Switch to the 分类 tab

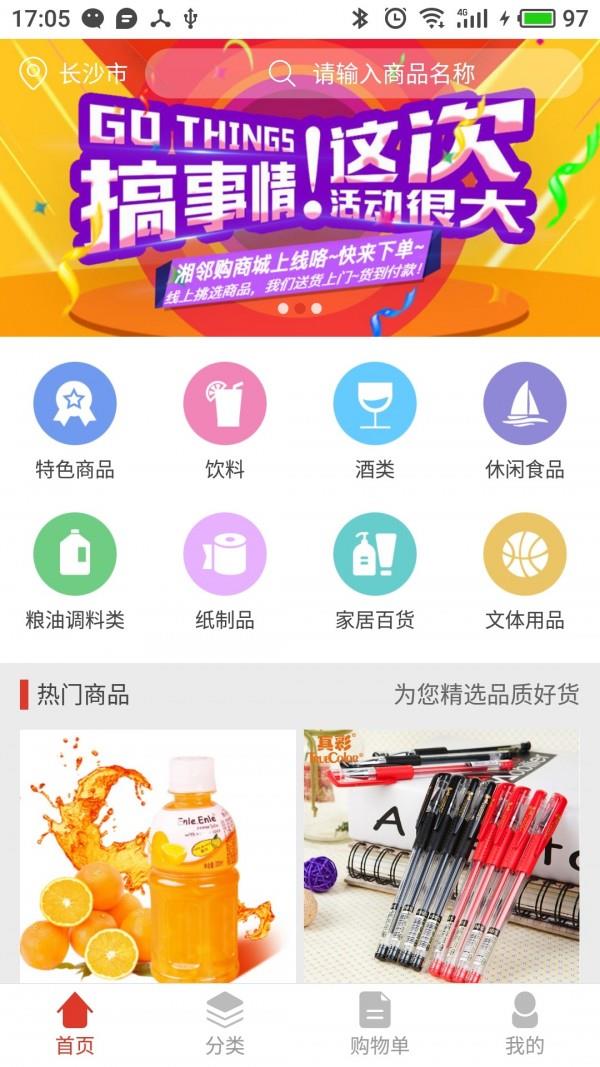[225, 1024]
